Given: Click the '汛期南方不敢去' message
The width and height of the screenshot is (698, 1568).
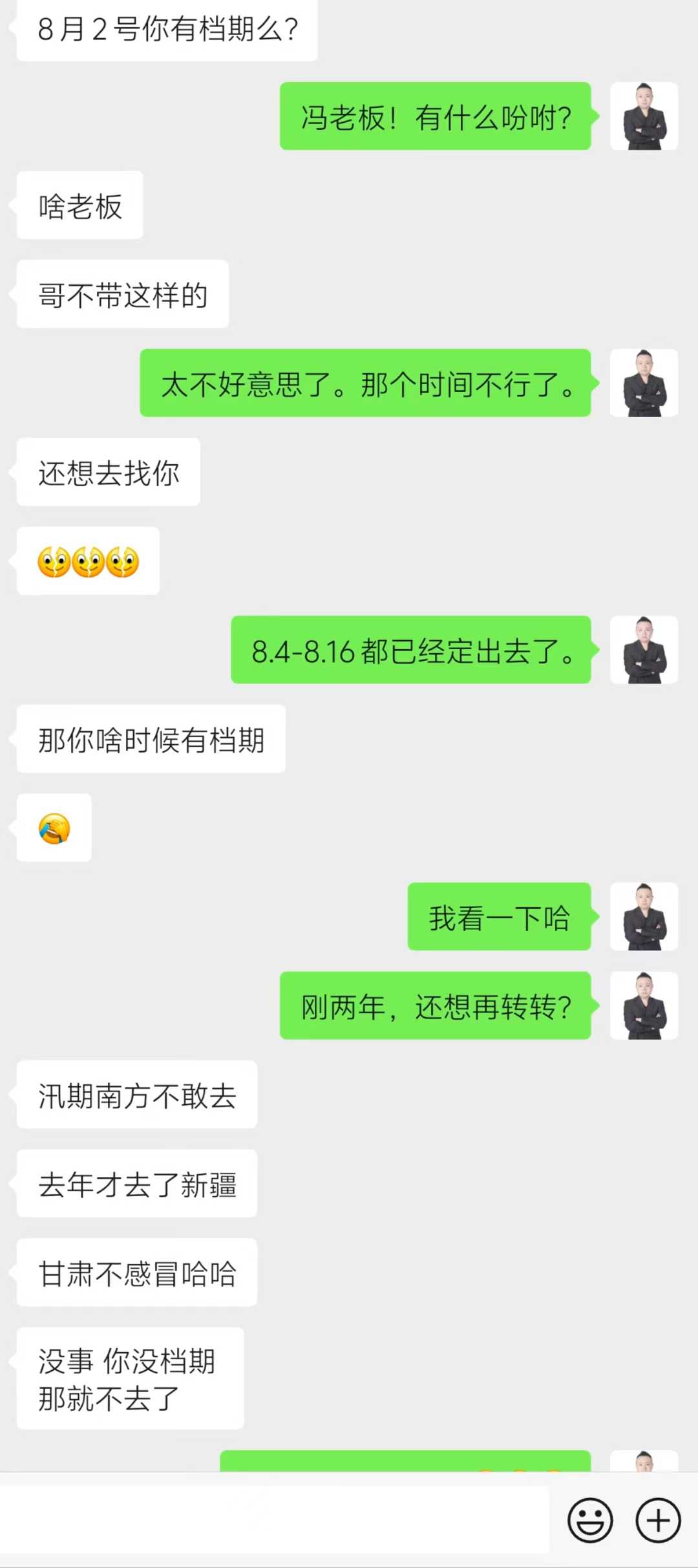Looking at the screenshot, I should (x=136, y=1095).
